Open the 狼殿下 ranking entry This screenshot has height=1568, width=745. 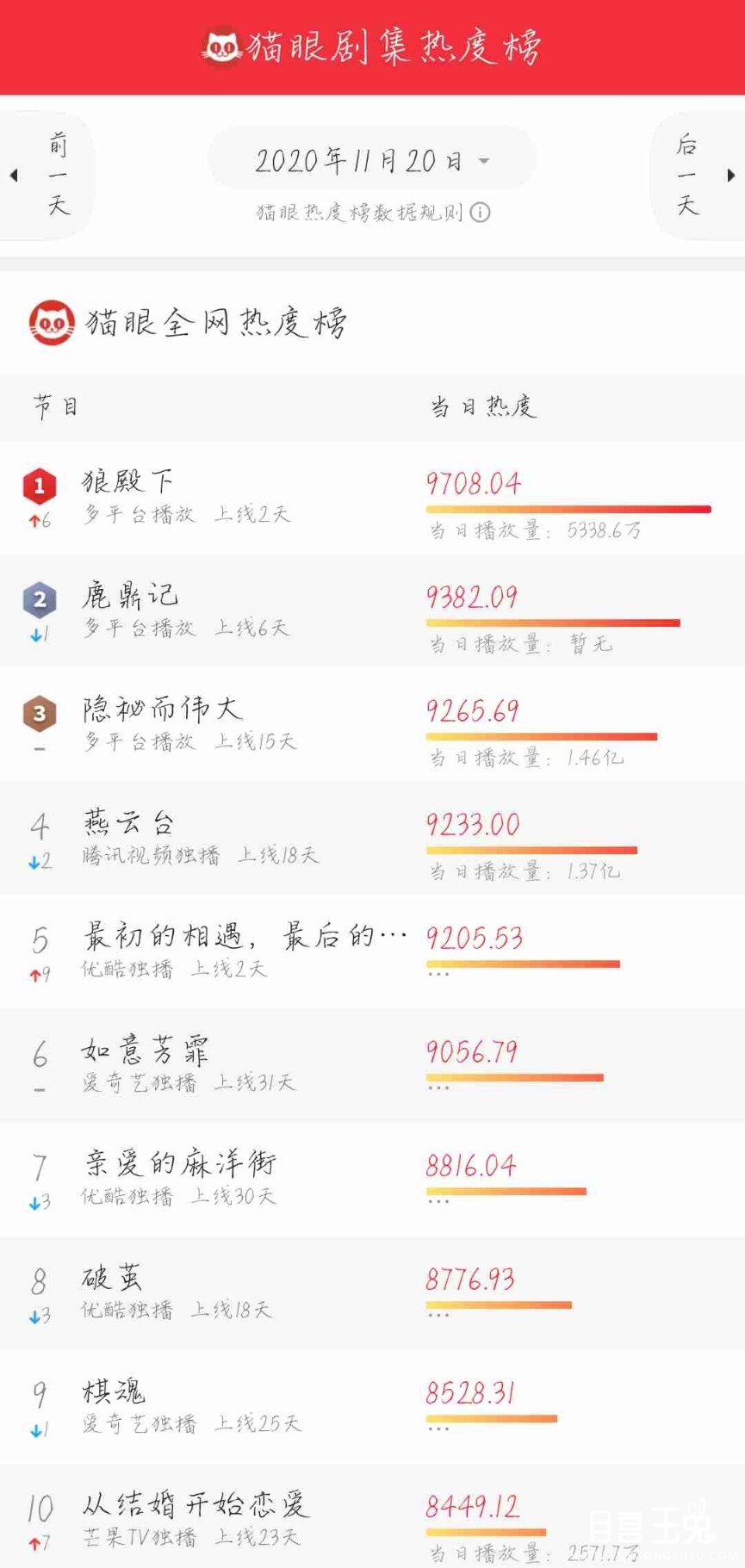[x=372, y=498]
